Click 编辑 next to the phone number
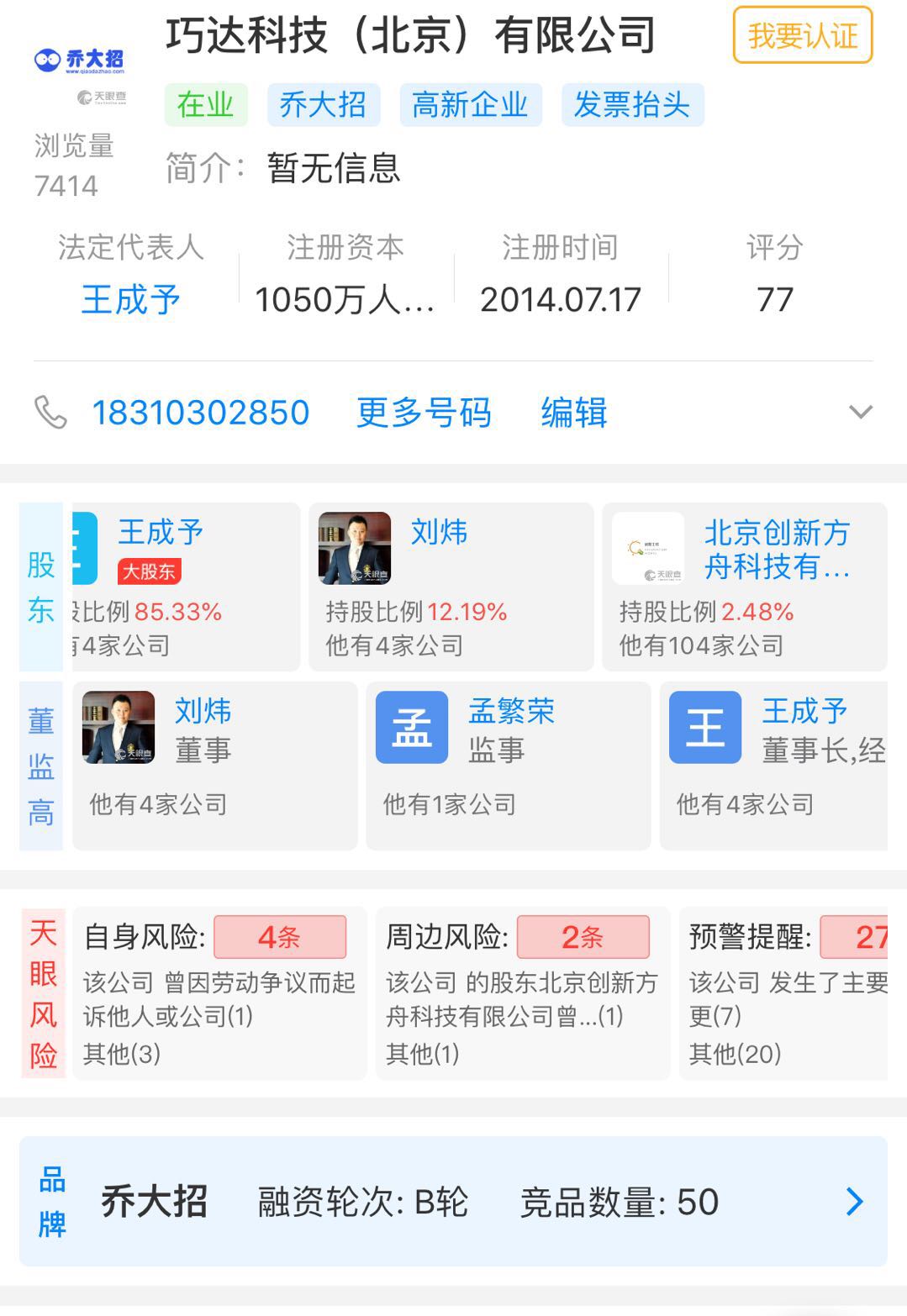This screenshot has width=907, height=1316. click(x=574, y=412)
